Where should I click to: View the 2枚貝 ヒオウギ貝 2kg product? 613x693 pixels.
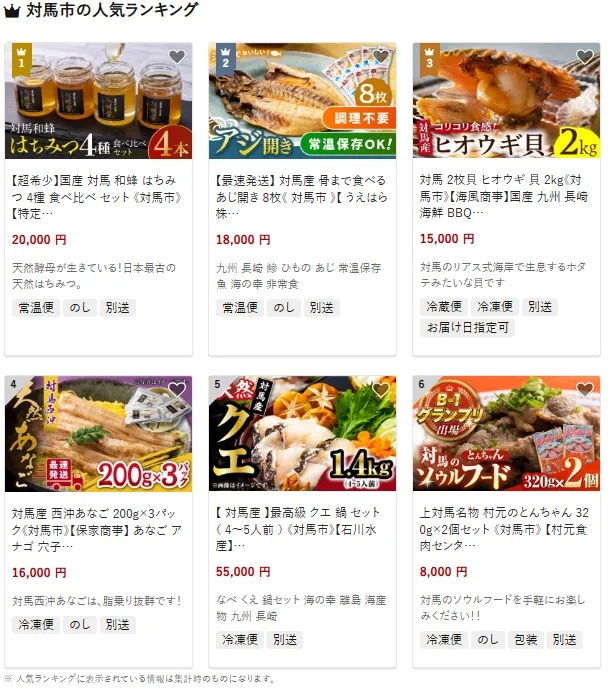(x=505, y=198)
